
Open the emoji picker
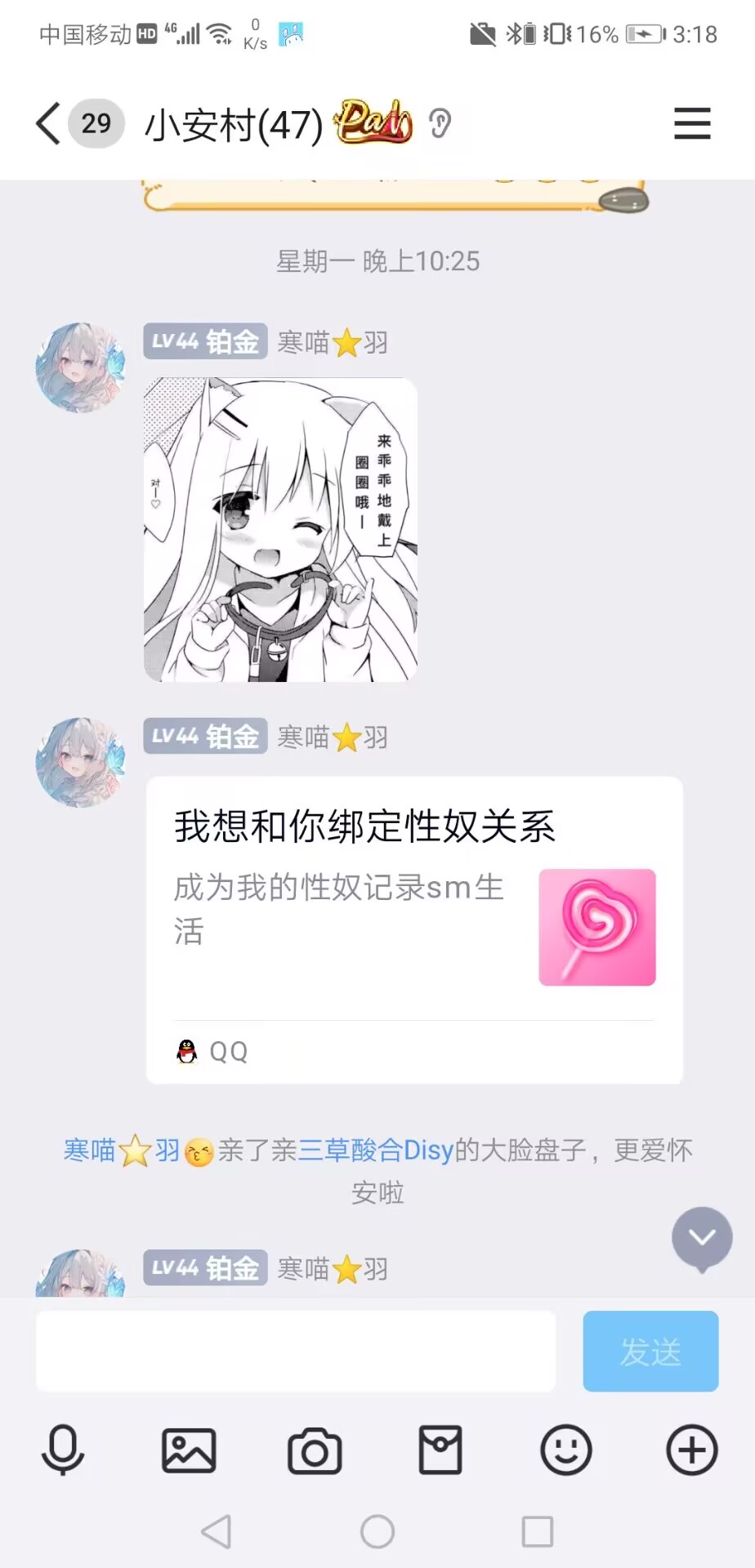coord(566,1450)
